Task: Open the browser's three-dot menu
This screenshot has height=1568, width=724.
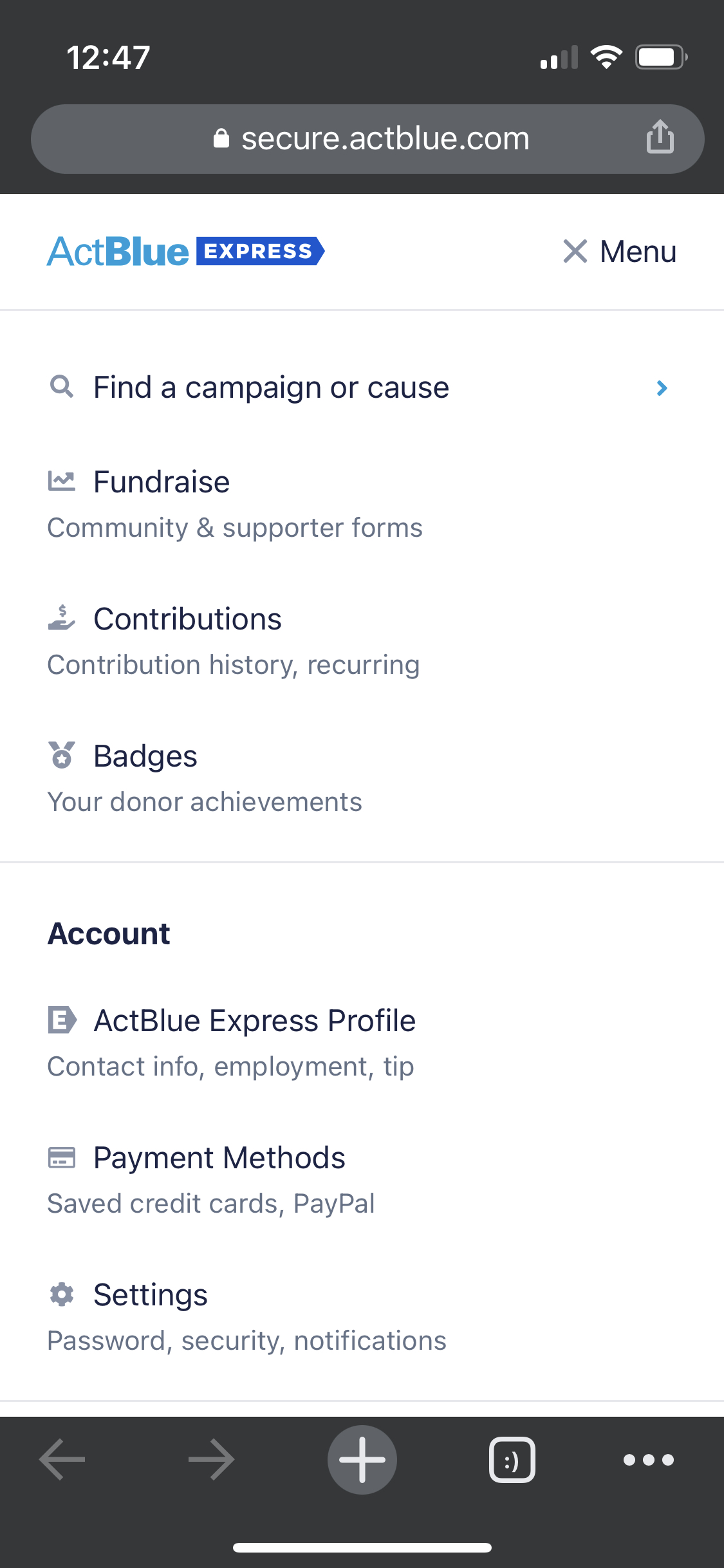Action: [649, 1460]
